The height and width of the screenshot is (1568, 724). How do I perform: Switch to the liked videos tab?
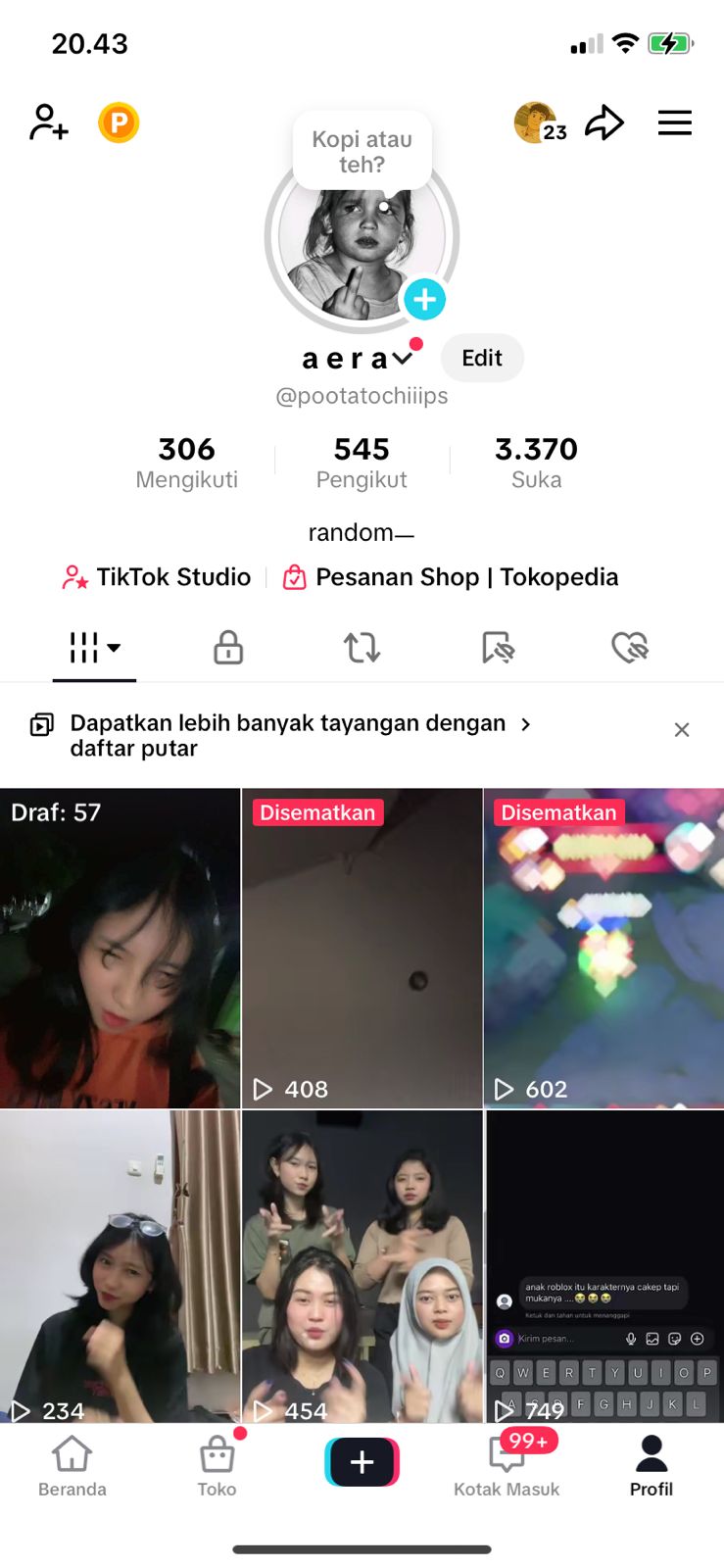click(630, 647)
